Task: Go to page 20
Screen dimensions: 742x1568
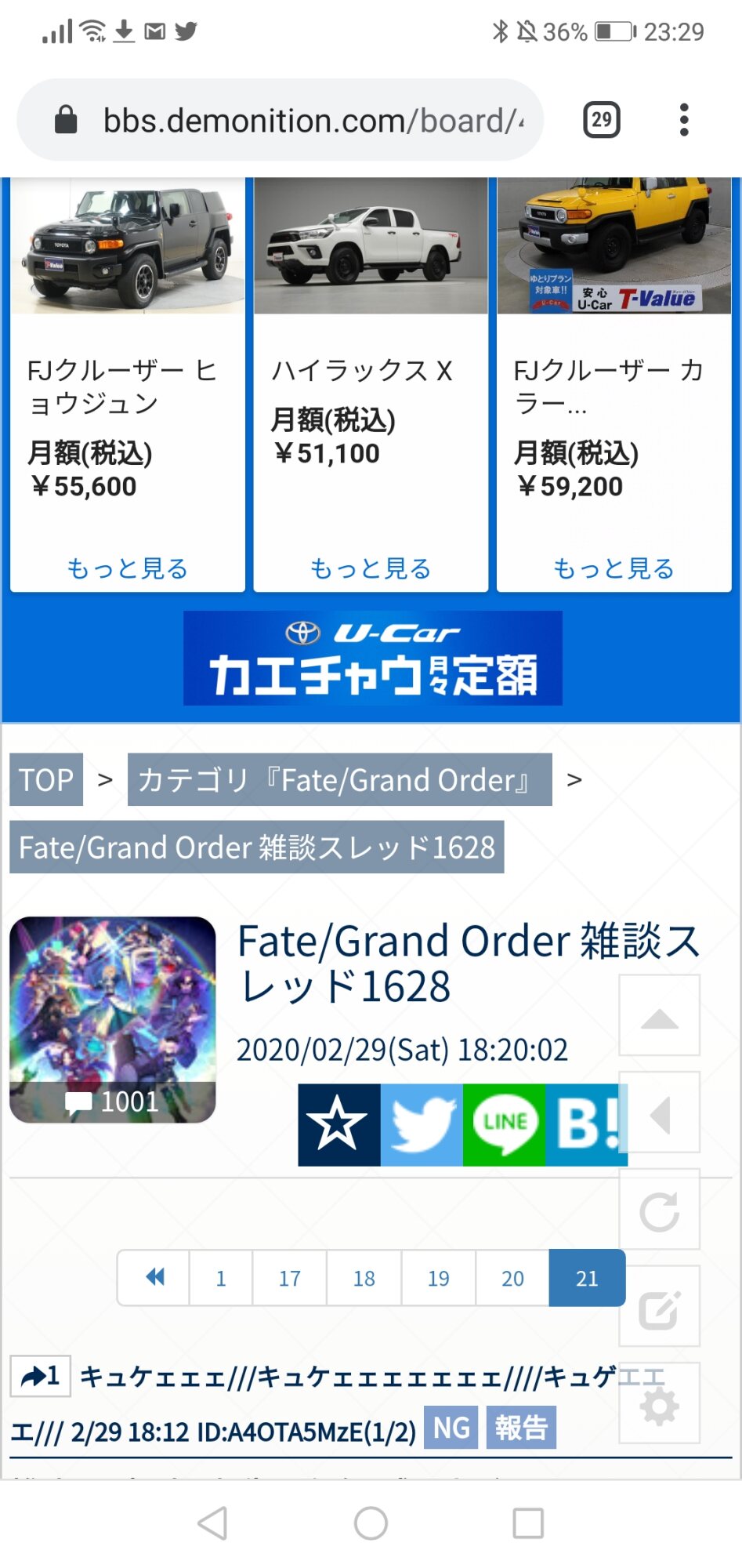Action: (x=512, y=1278)
